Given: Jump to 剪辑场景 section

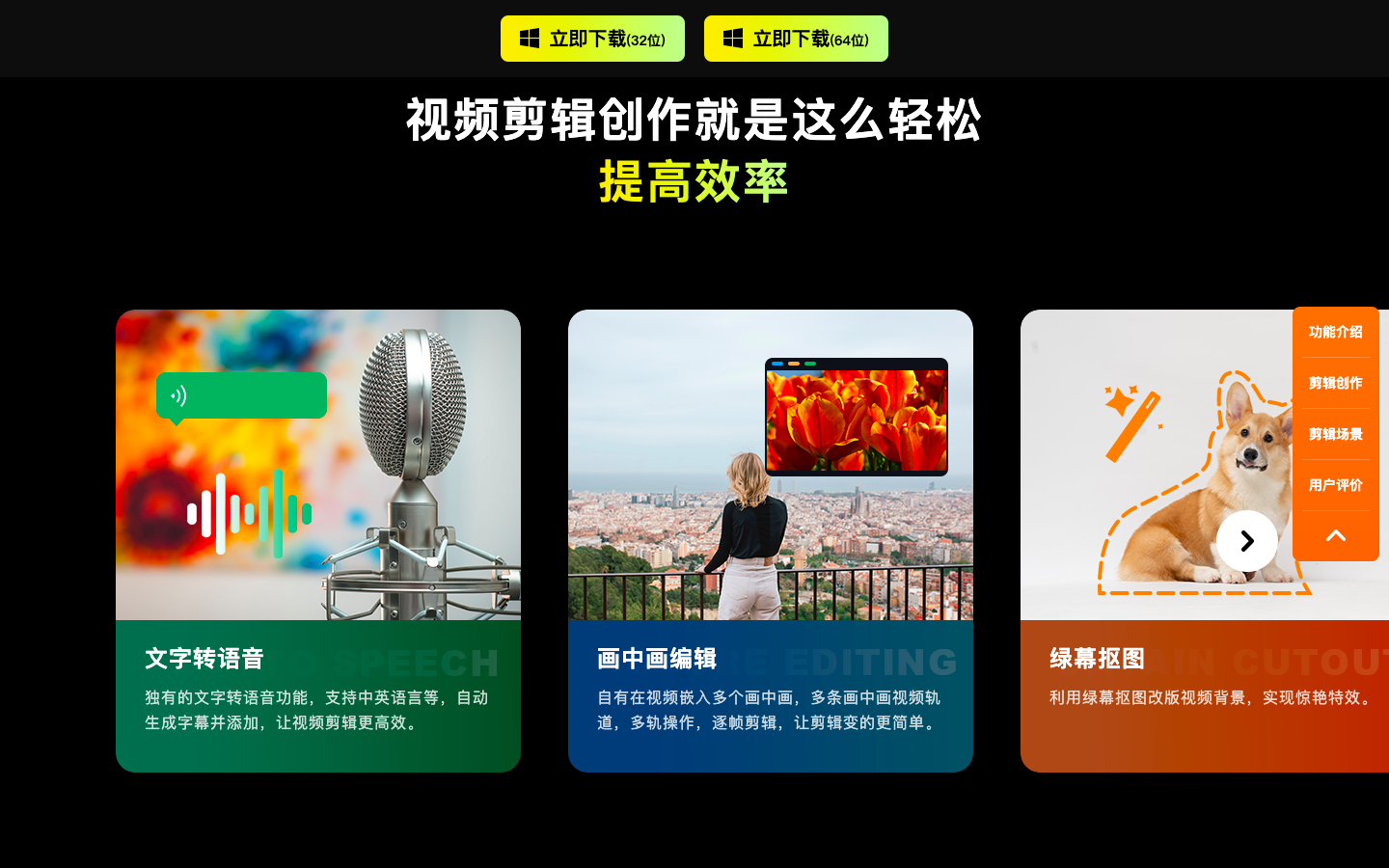Looking at the screenshot, I should pos(1335,434).
